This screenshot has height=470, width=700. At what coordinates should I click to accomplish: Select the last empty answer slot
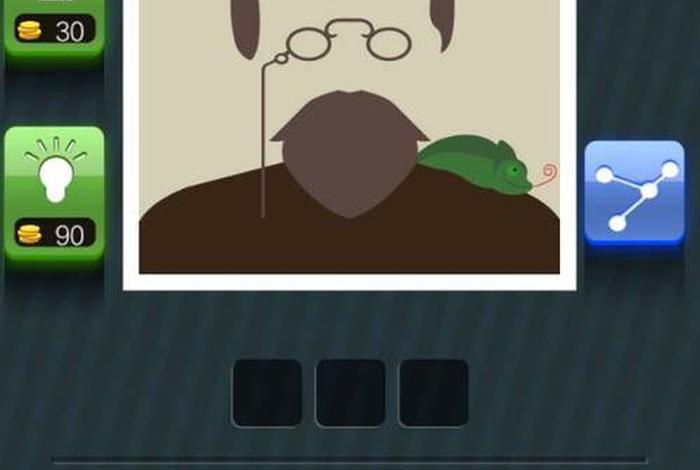[x=433, y=393]
